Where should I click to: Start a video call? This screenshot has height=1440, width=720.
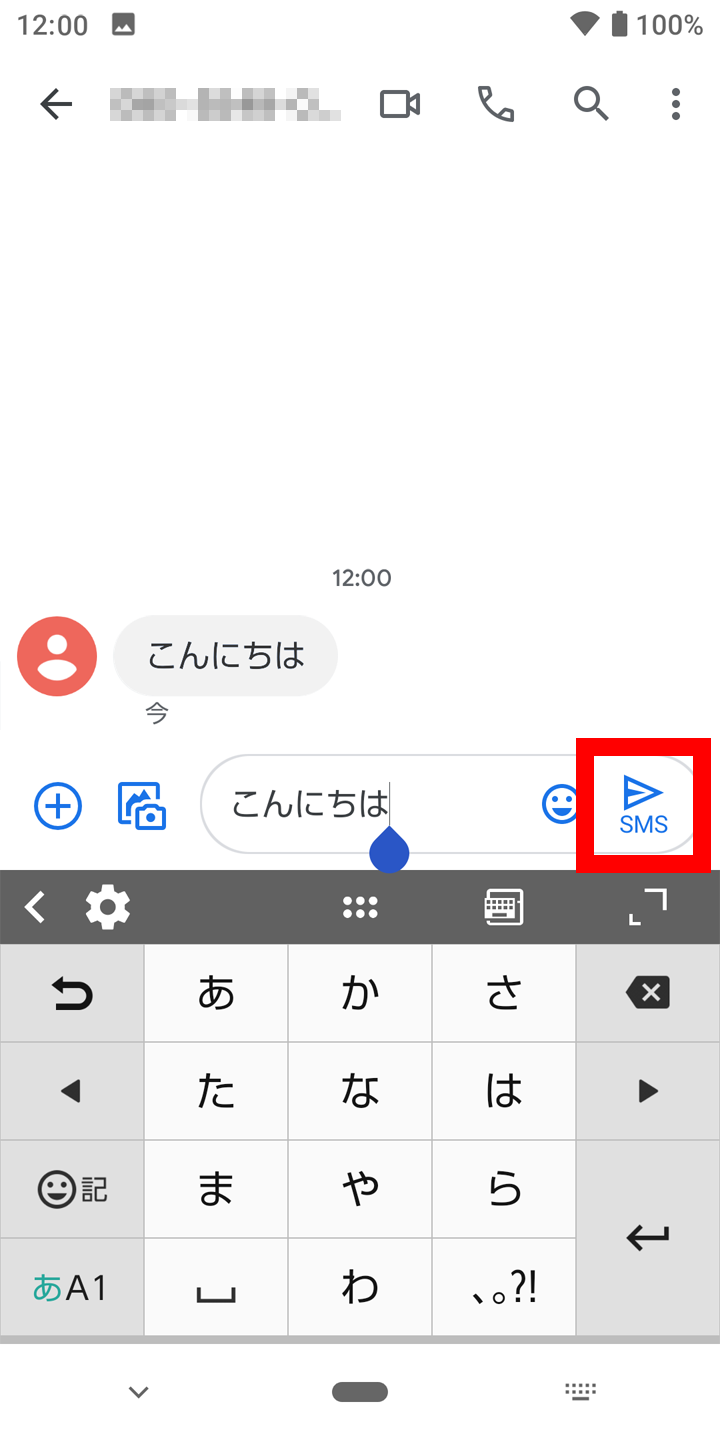(x=400, y=104)
